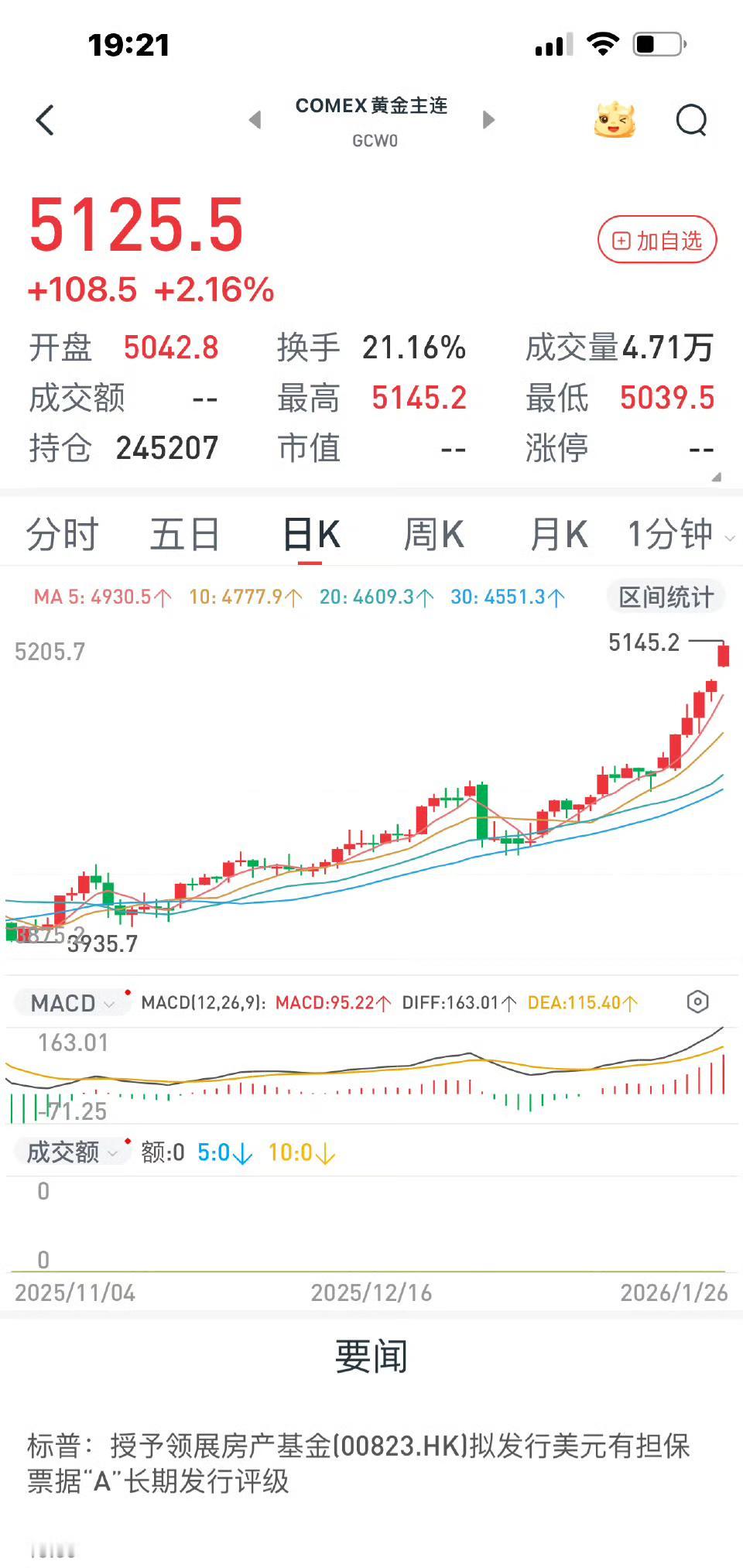
Task: Switch to the 分时 chart tab
Action: (x=62, y=534)
